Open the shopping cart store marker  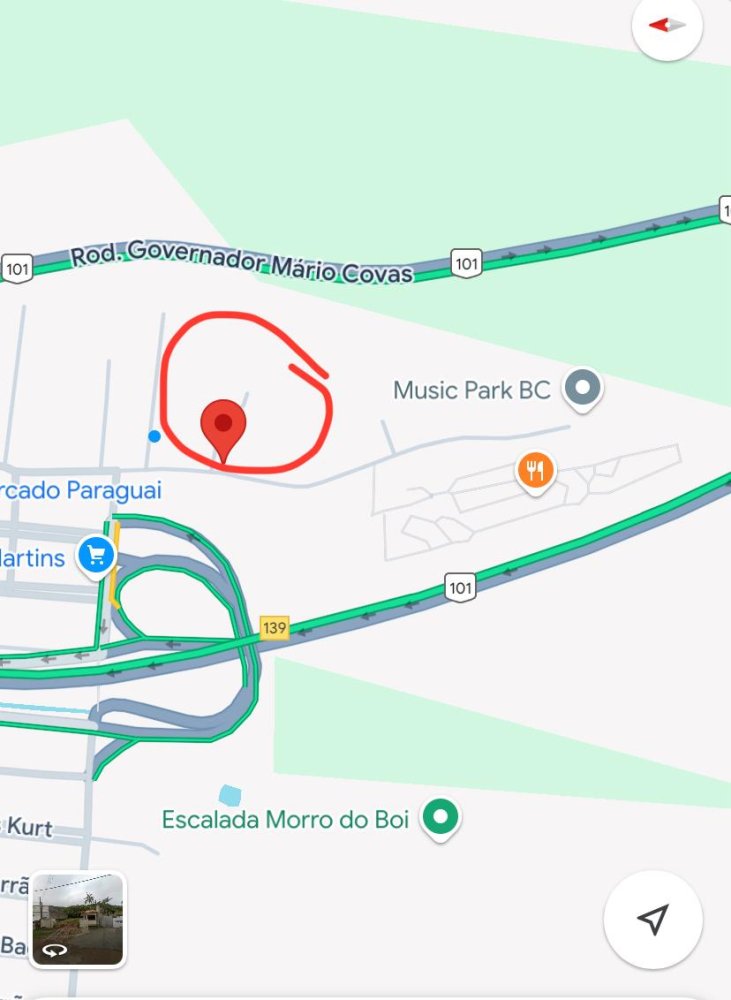click(96, 554)
